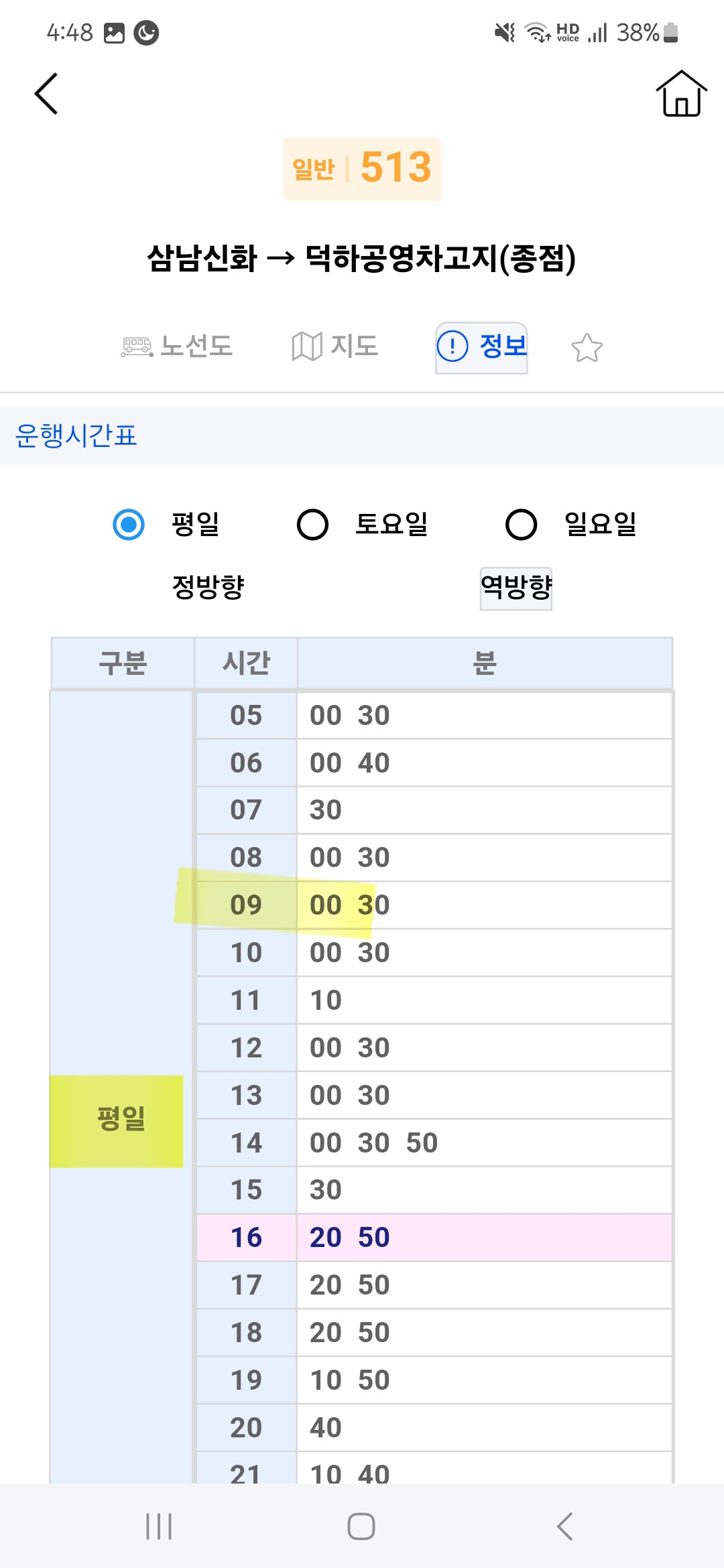Select the 정보 tab

[x=481, y=347]
